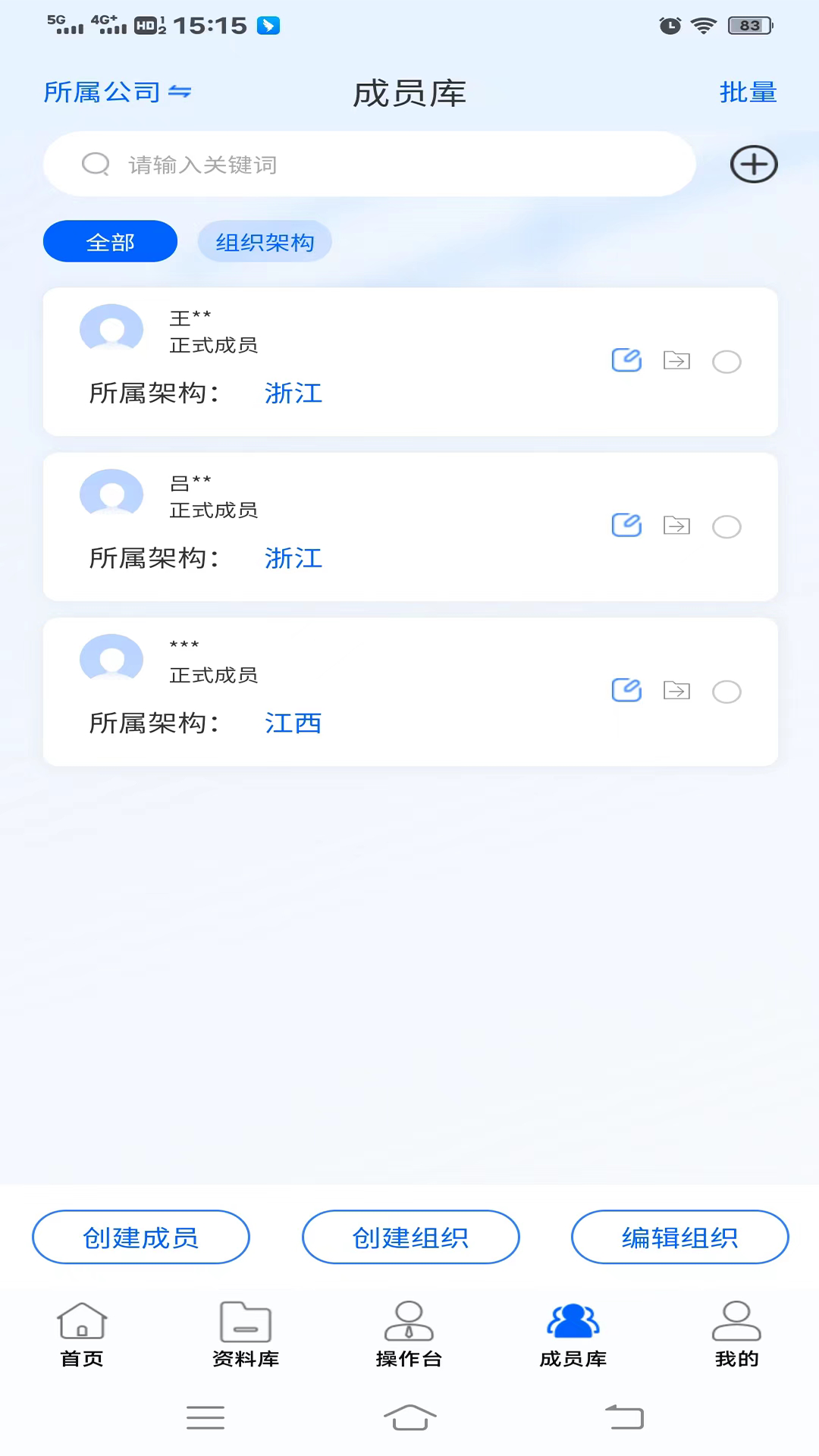Viewport: 819px width, 1456px height.
Task: Move 王** to another folder
Action: pyautogui.click(x=676, y=361)
